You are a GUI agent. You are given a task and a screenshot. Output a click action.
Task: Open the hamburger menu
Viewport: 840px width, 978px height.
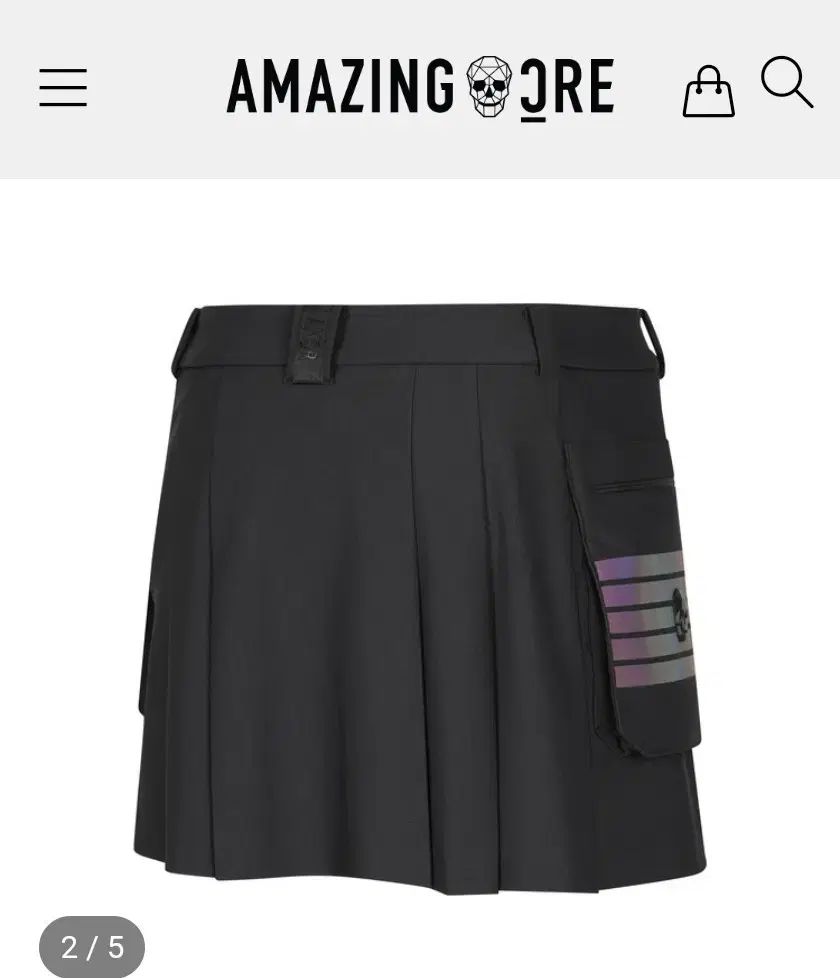point(63,88)
